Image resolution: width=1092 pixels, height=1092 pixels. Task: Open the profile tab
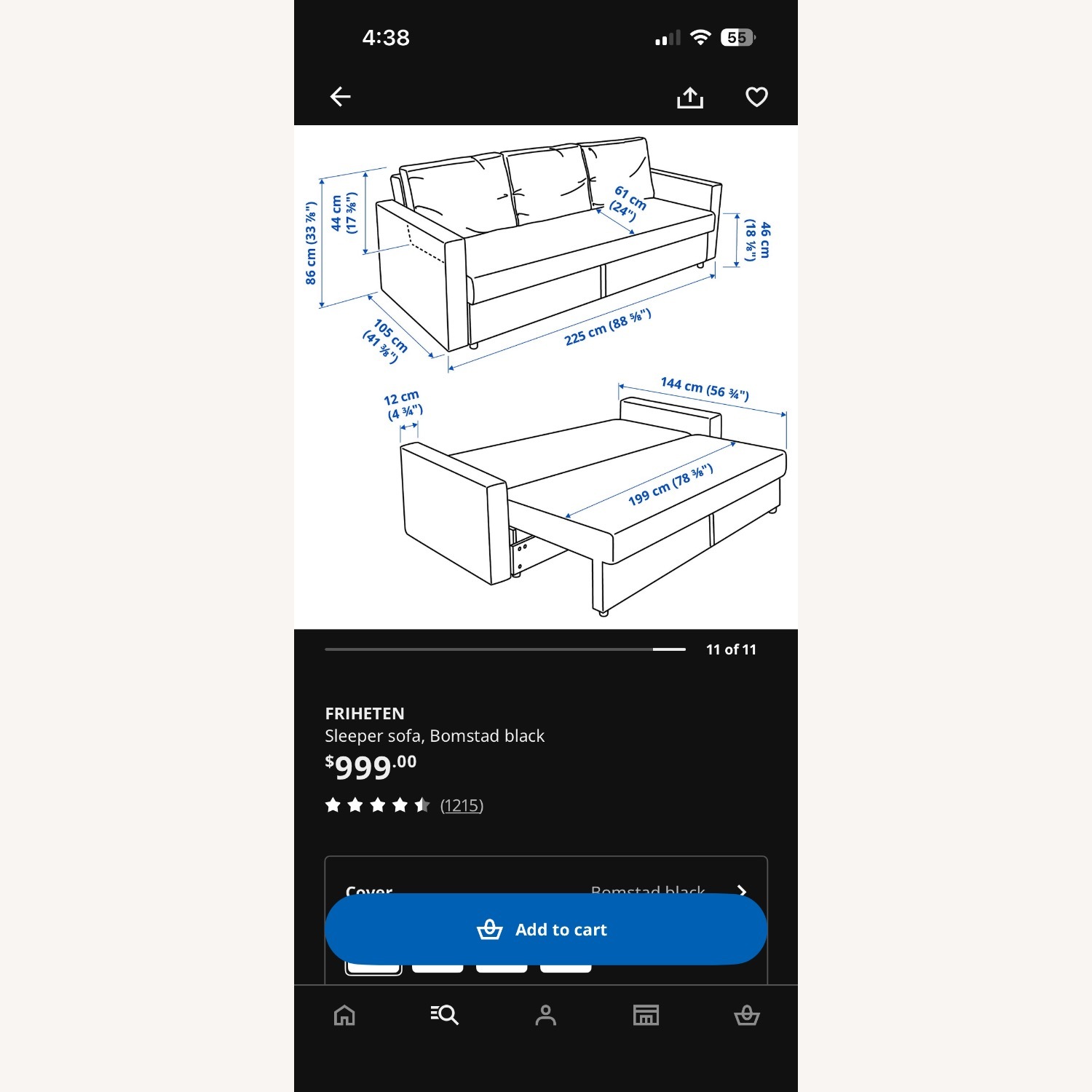point(545,1015)
